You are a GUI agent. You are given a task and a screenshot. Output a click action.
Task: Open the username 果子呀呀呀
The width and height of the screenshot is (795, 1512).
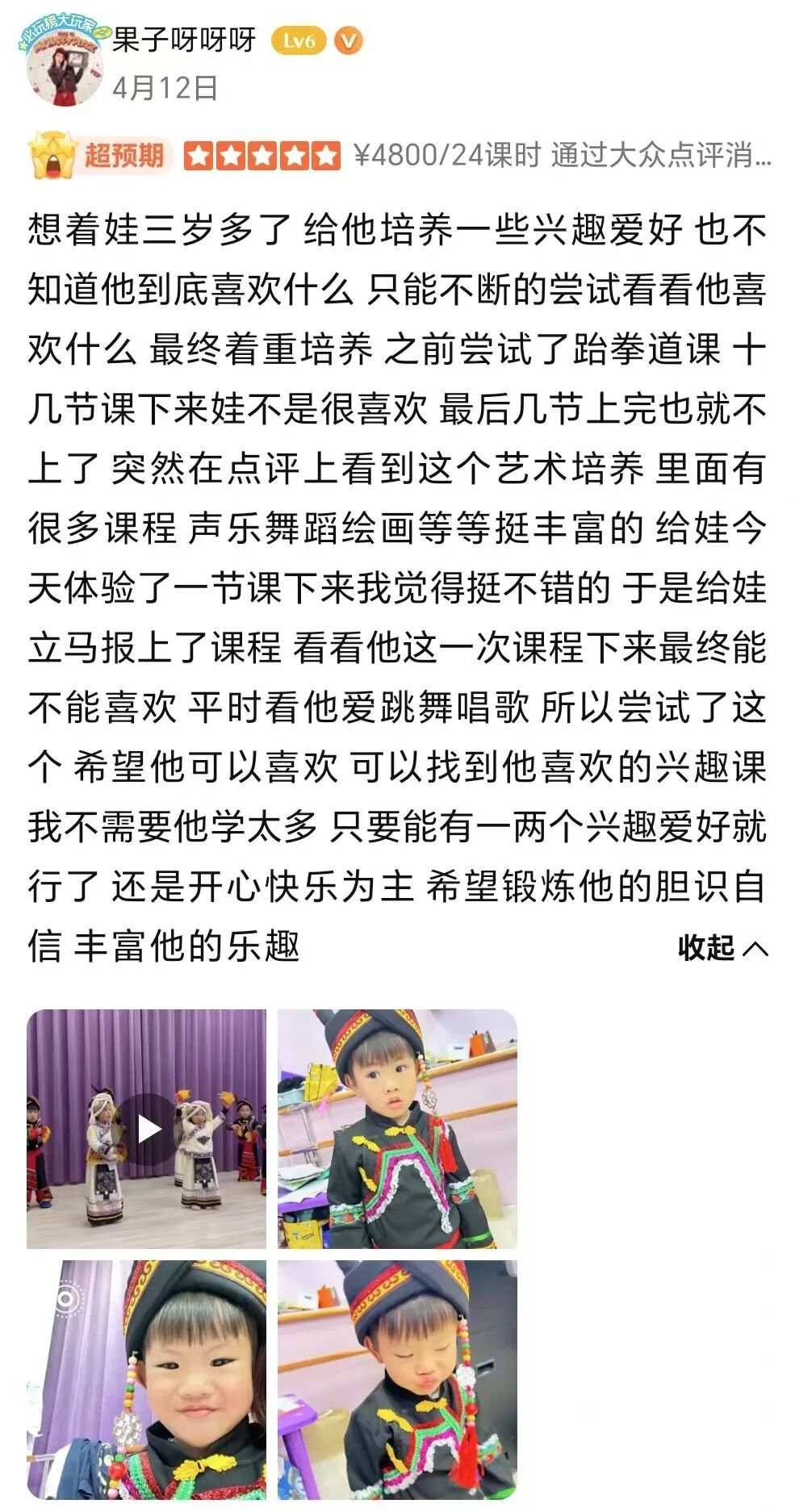184,40
